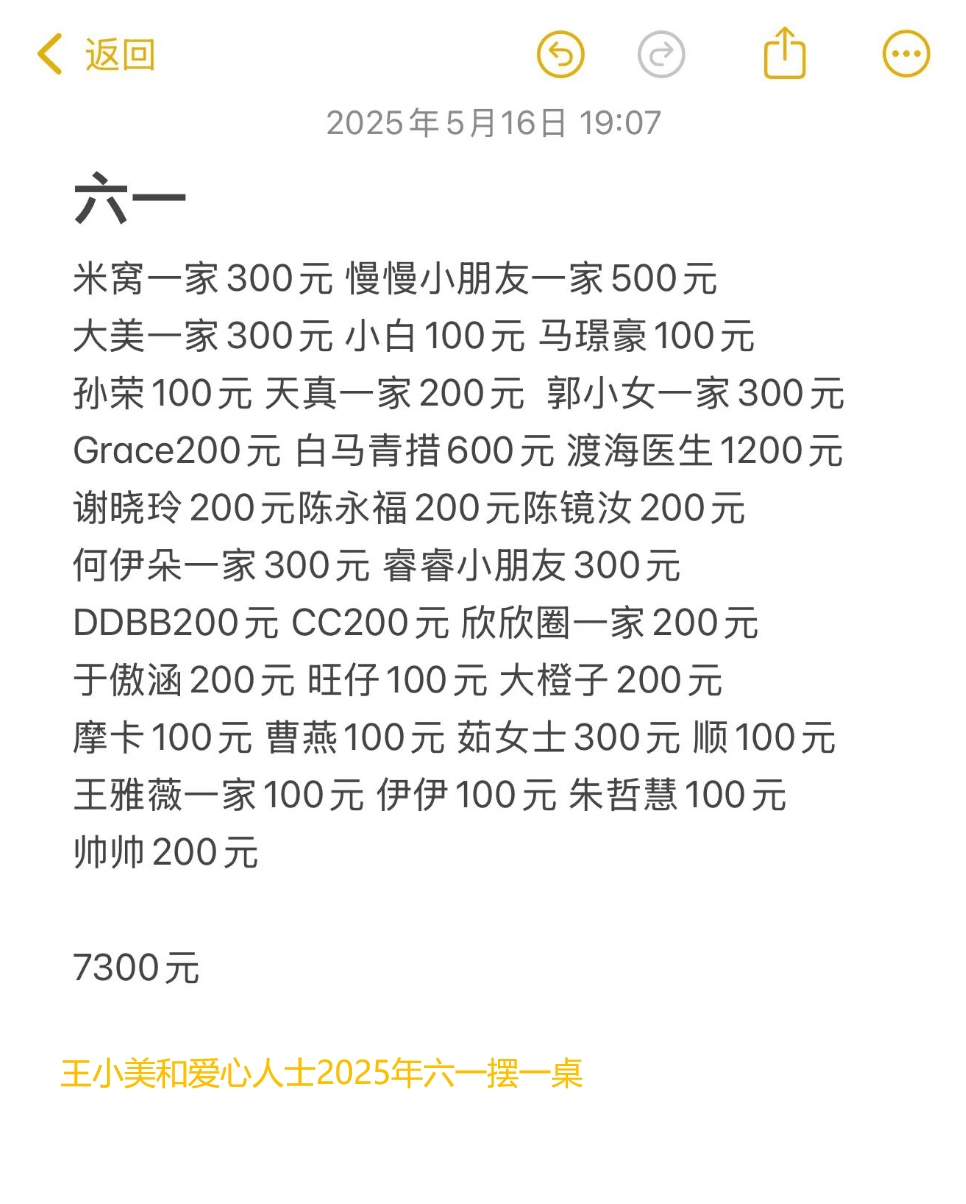Screen dimensions: 966x1204
Task: Share this note
Action: (784, 53)
